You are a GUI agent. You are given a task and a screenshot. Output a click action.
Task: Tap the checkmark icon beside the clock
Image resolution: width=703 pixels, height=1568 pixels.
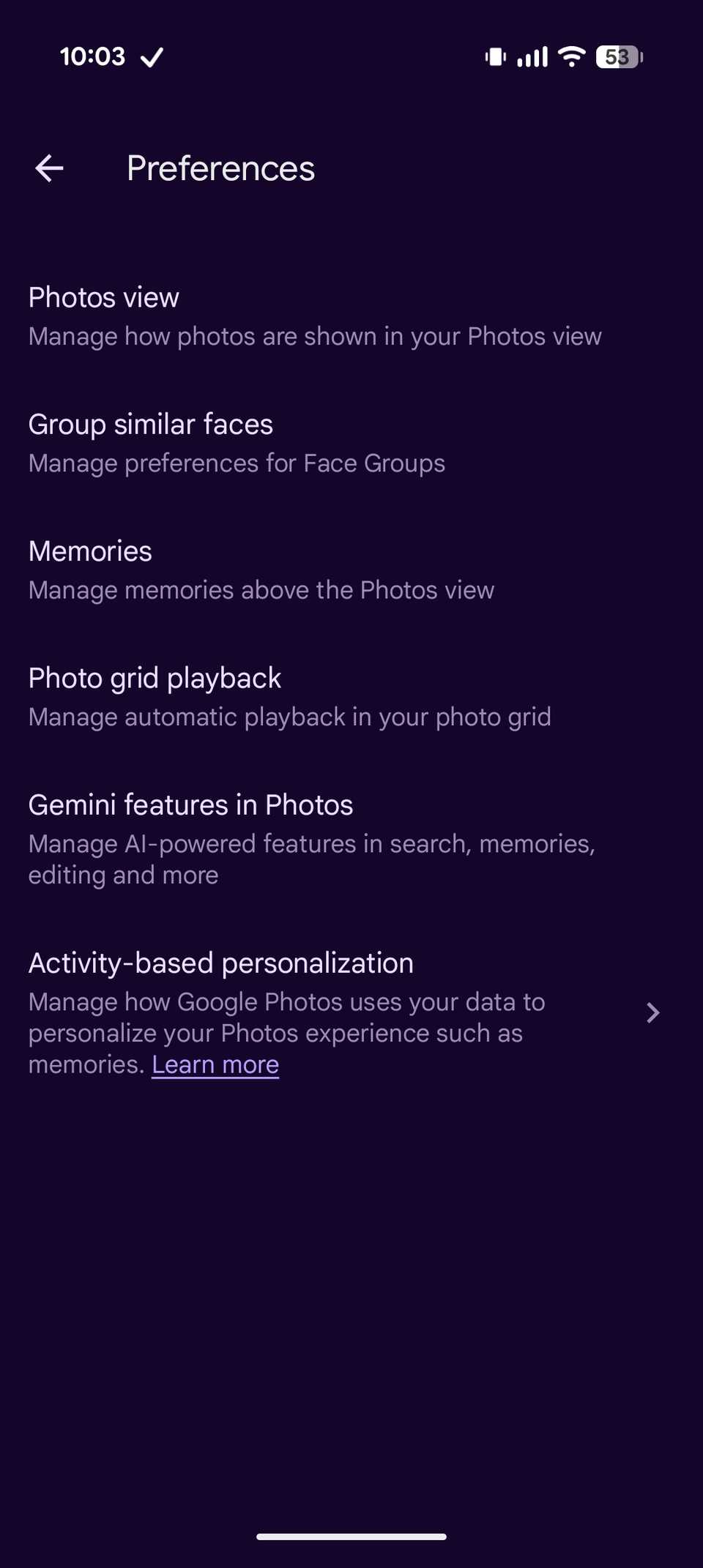[x=151, y=56]
